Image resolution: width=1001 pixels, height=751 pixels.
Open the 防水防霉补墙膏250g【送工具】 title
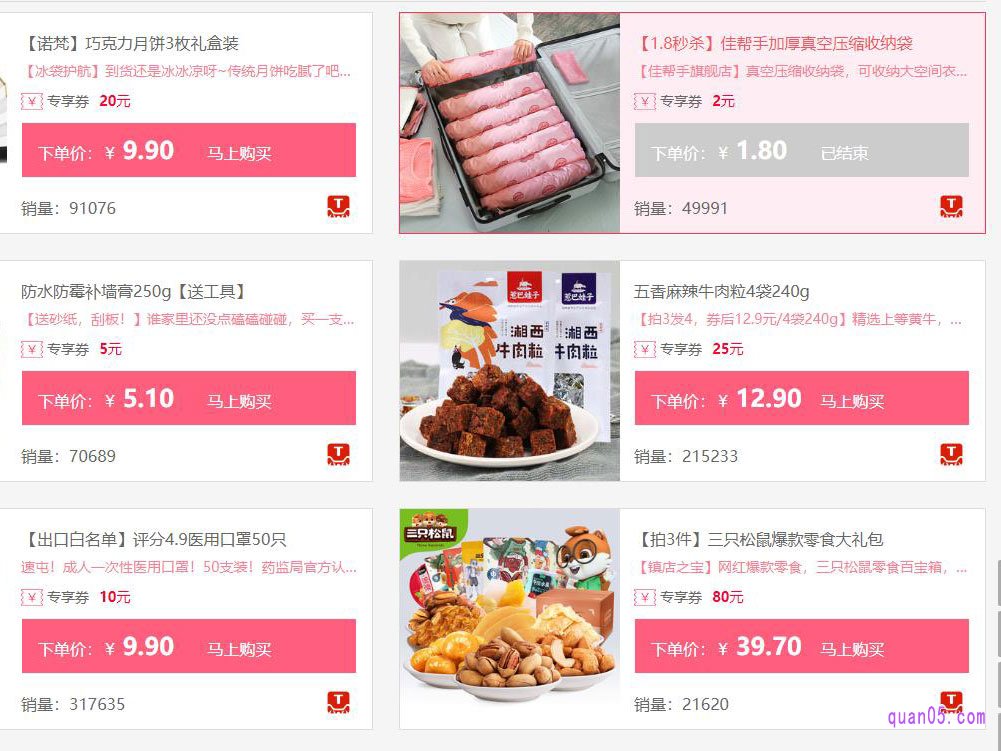coord(134,292)
